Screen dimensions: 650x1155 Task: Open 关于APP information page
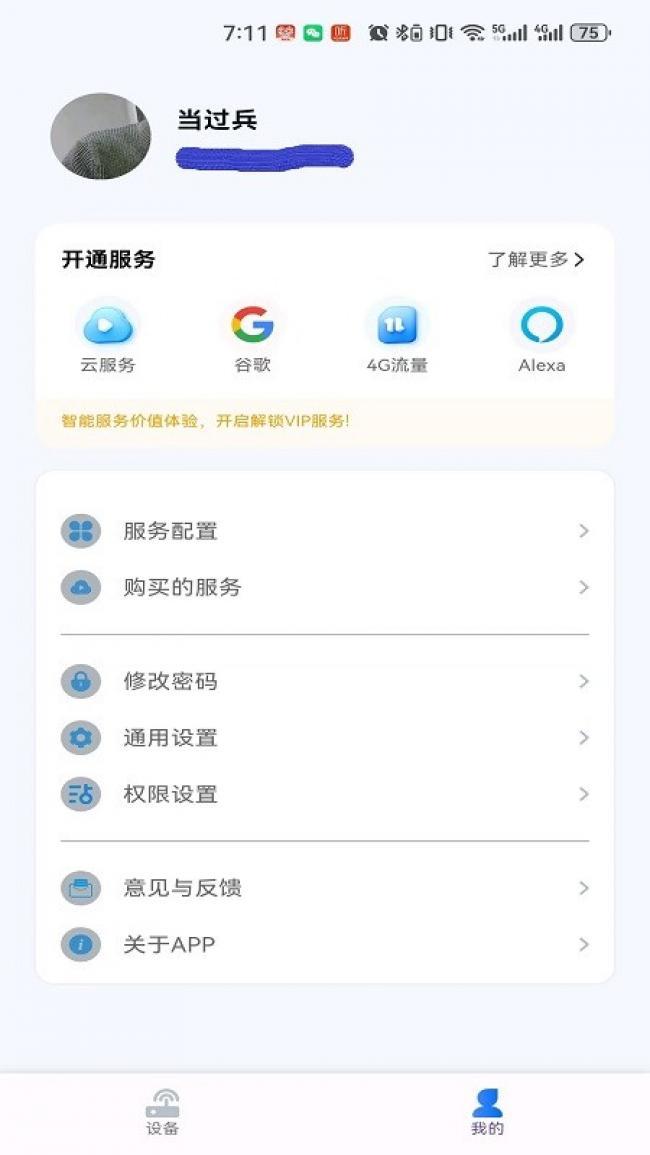click(x=324, y=944)
